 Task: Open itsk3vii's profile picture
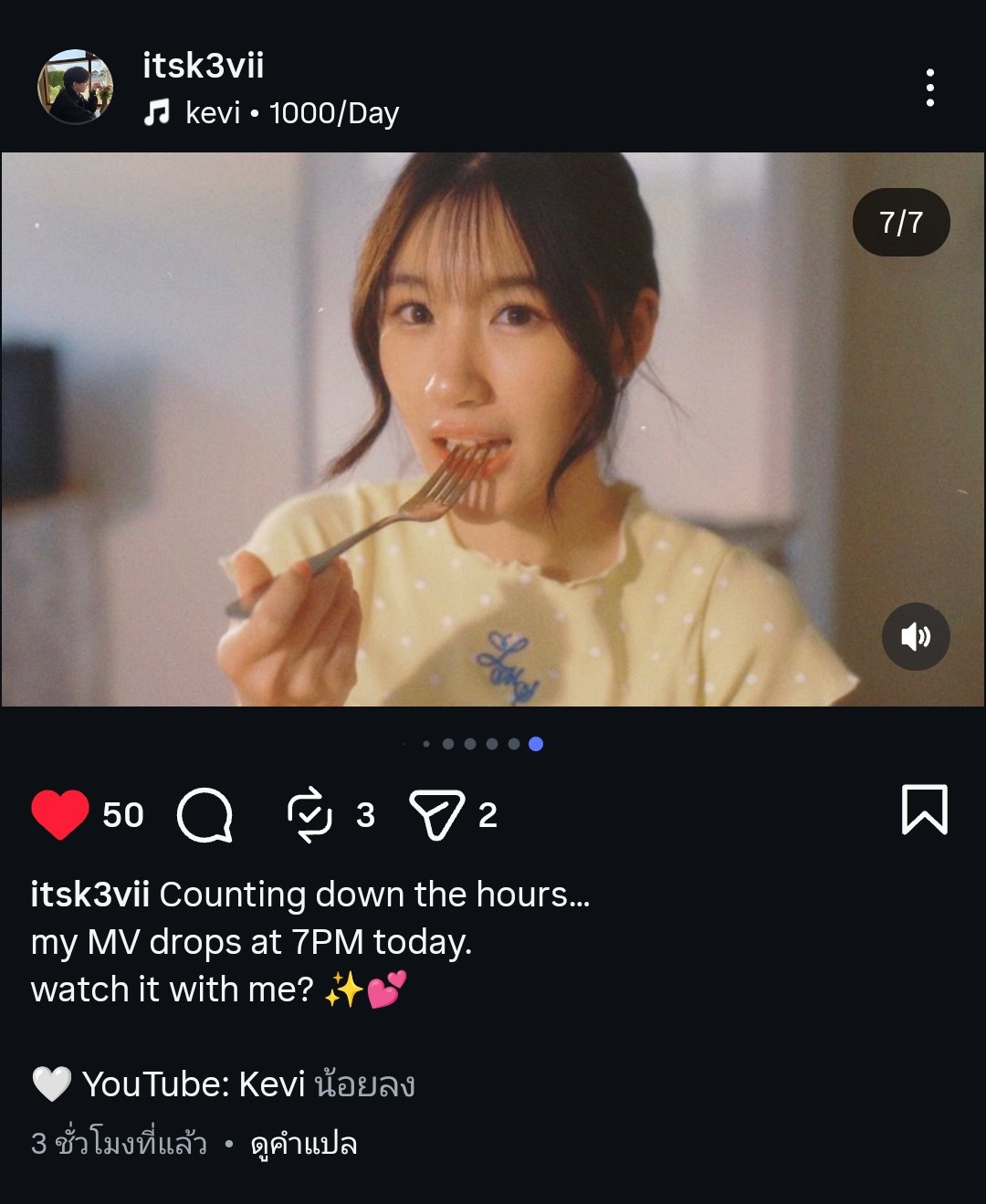pyautogui.click(x=75, y=88)
